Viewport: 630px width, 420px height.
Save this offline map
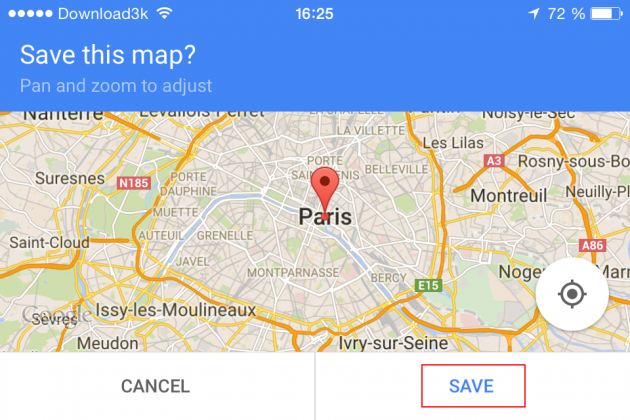(x=472, y=385)
